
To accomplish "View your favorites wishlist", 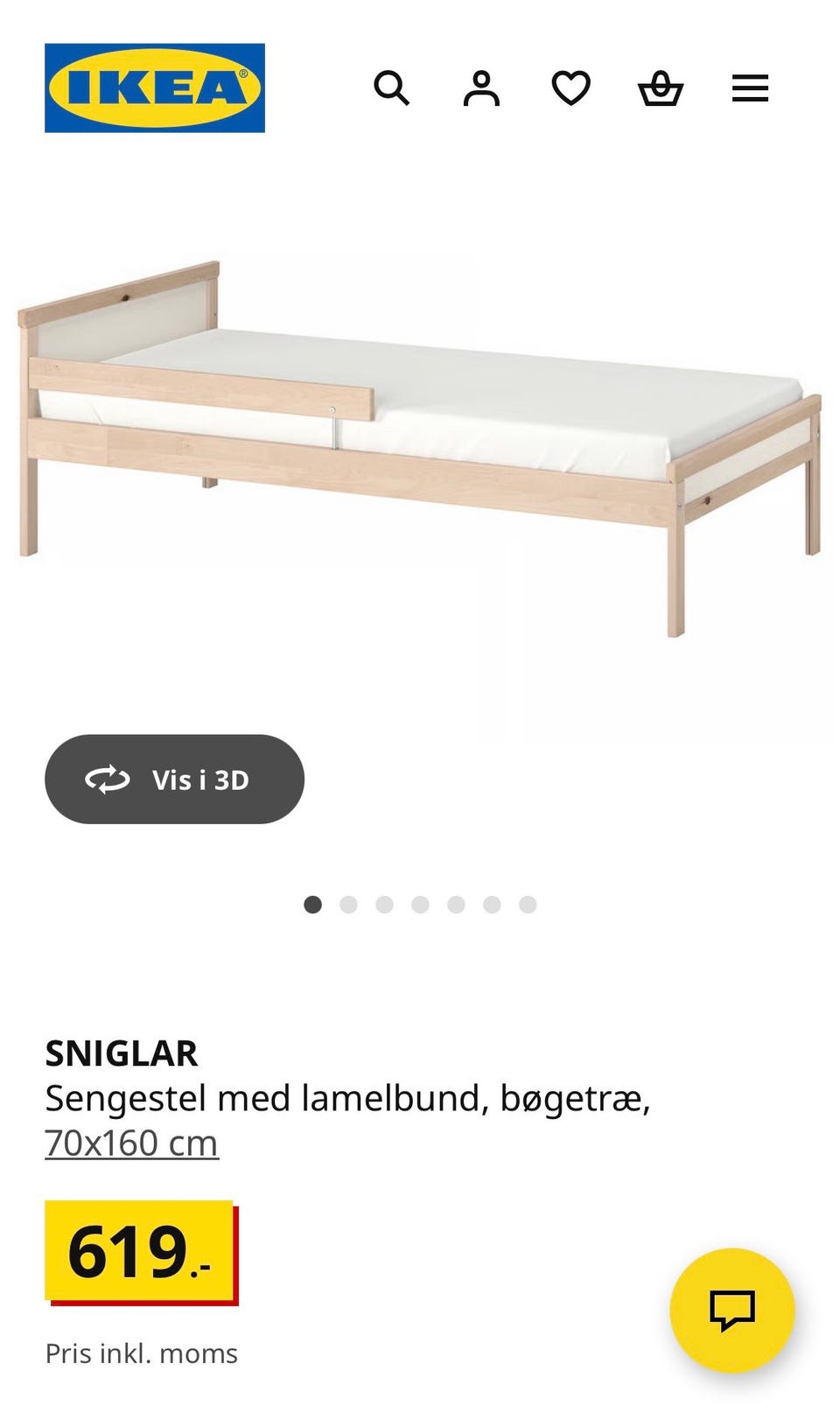I will 571,87.
